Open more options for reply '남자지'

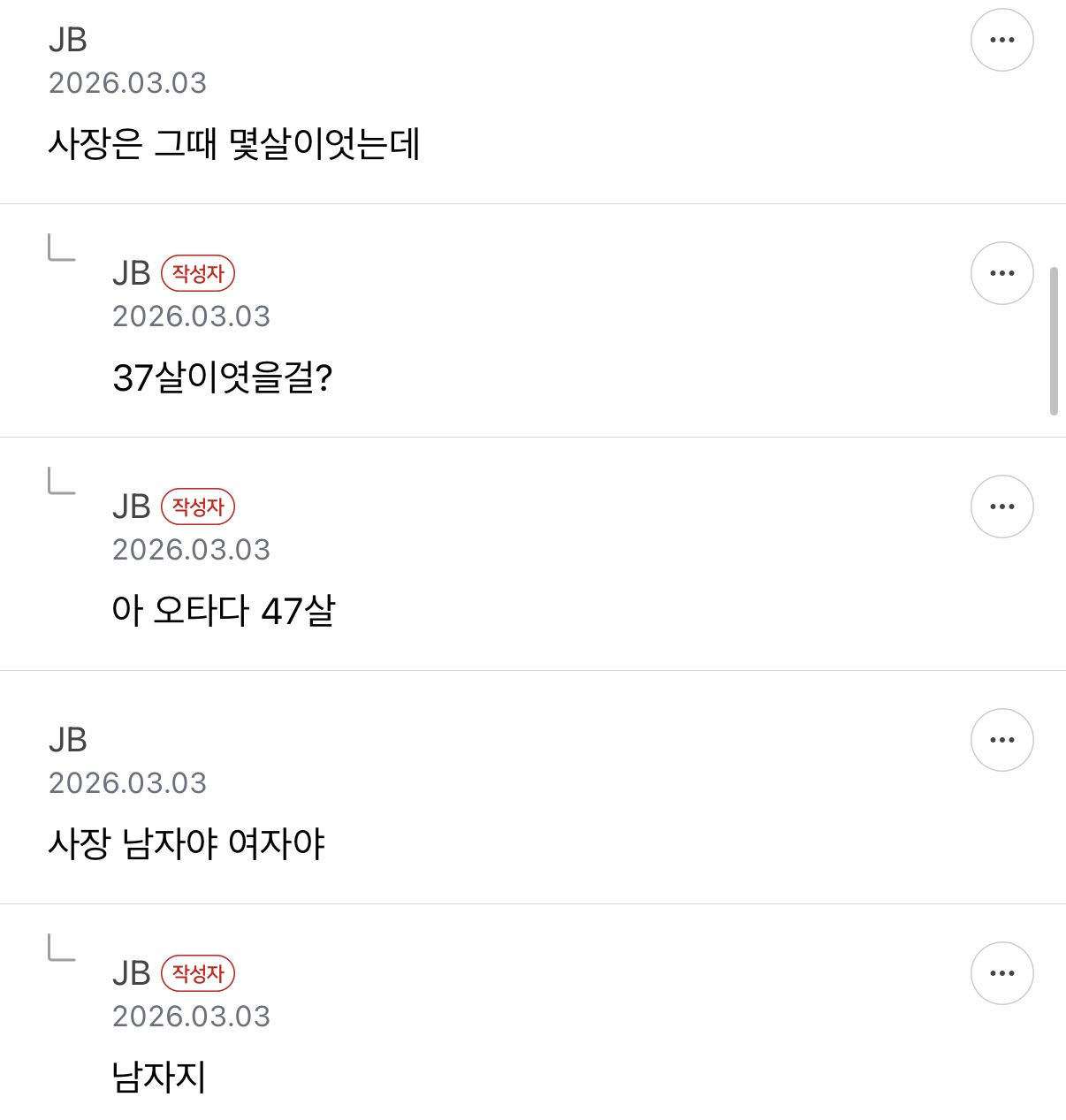coord(1001,973)
